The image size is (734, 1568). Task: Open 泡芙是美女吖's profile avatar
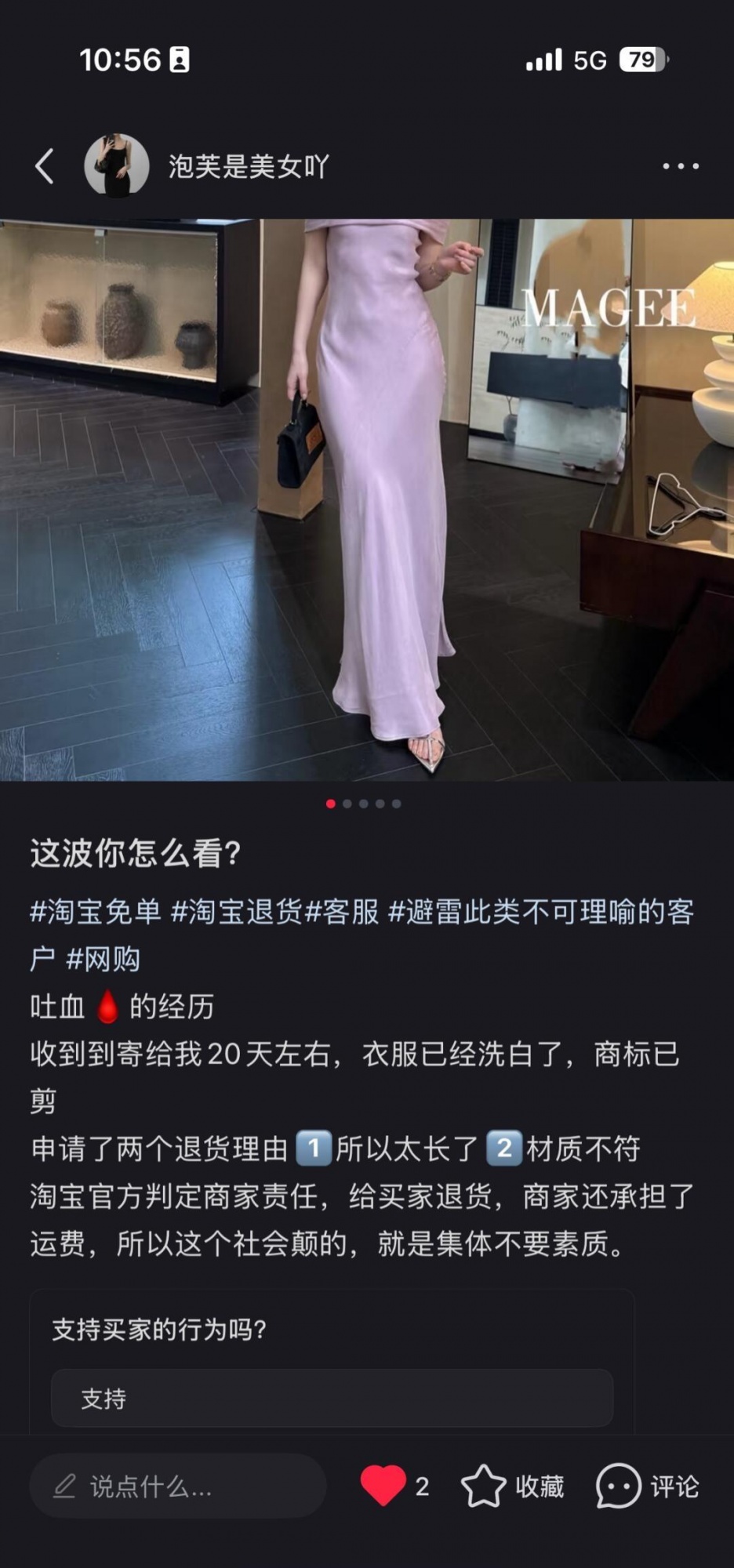click(117, 165)
